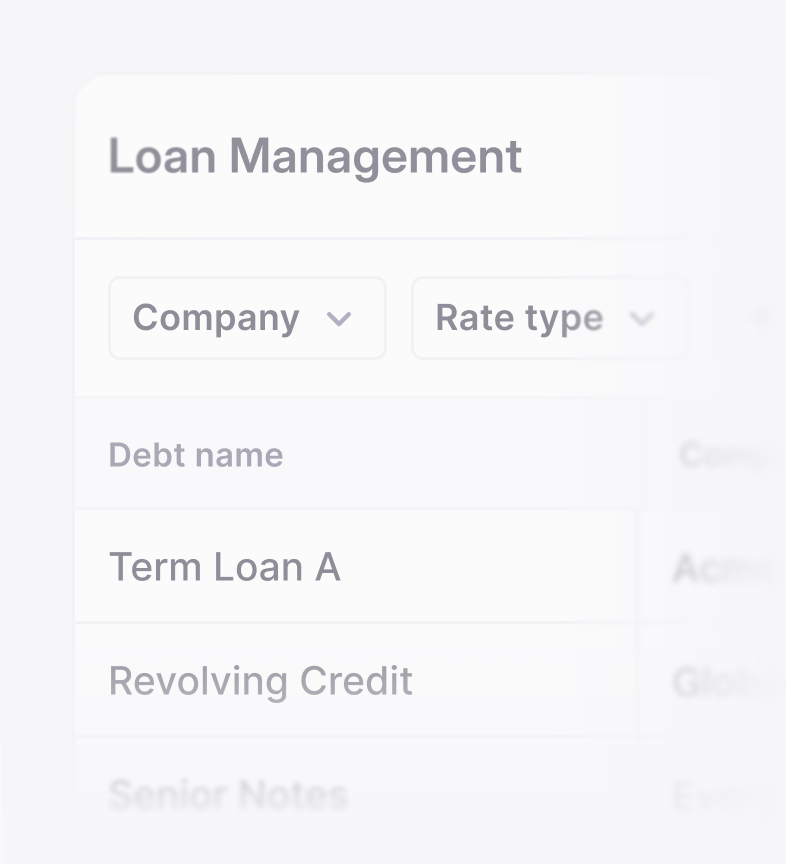The image size is (786, 864).
Task: Click the Company filter button label
Action: [x=215, y=318]
